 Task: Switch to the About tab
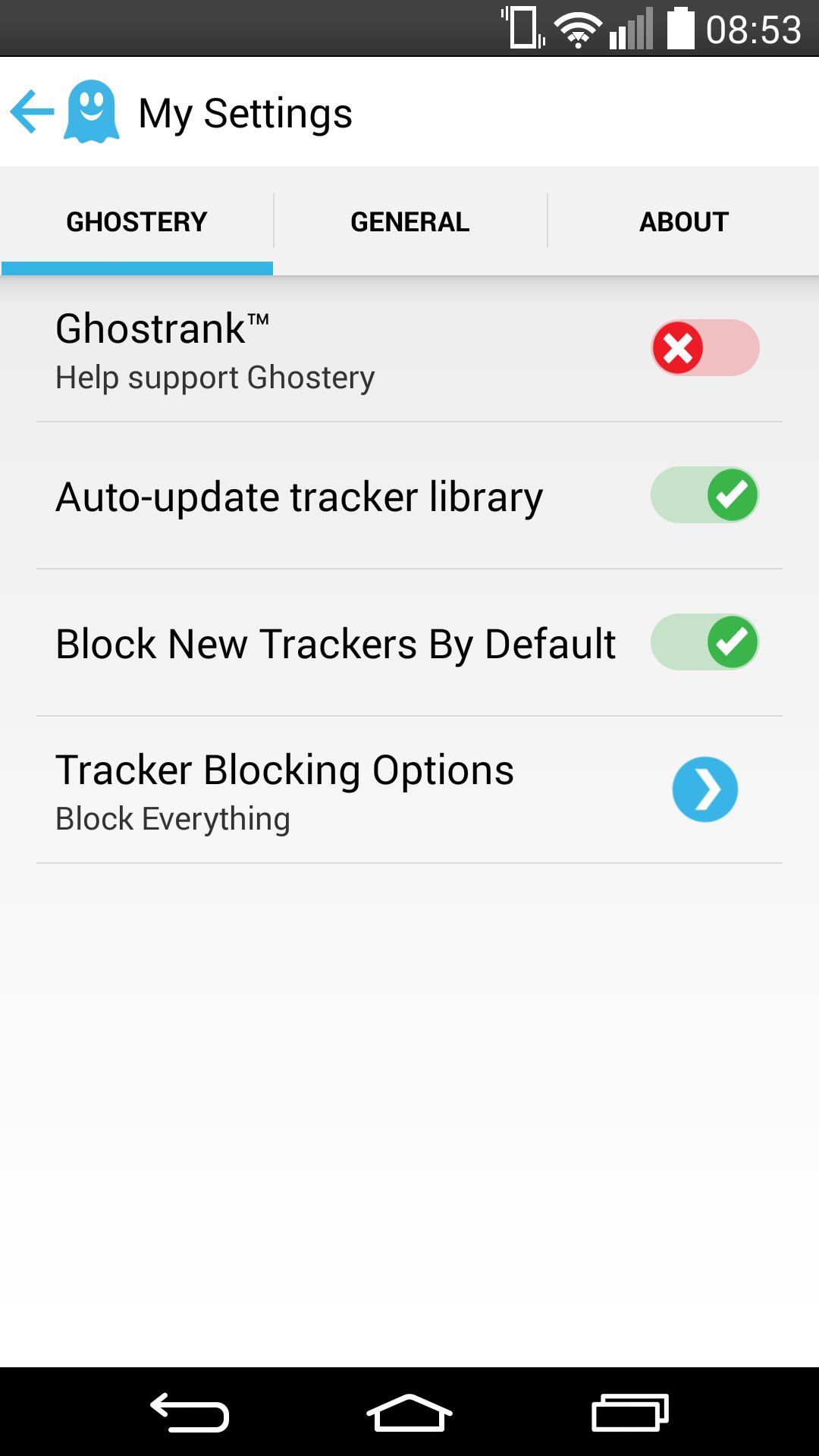[683, 221]
